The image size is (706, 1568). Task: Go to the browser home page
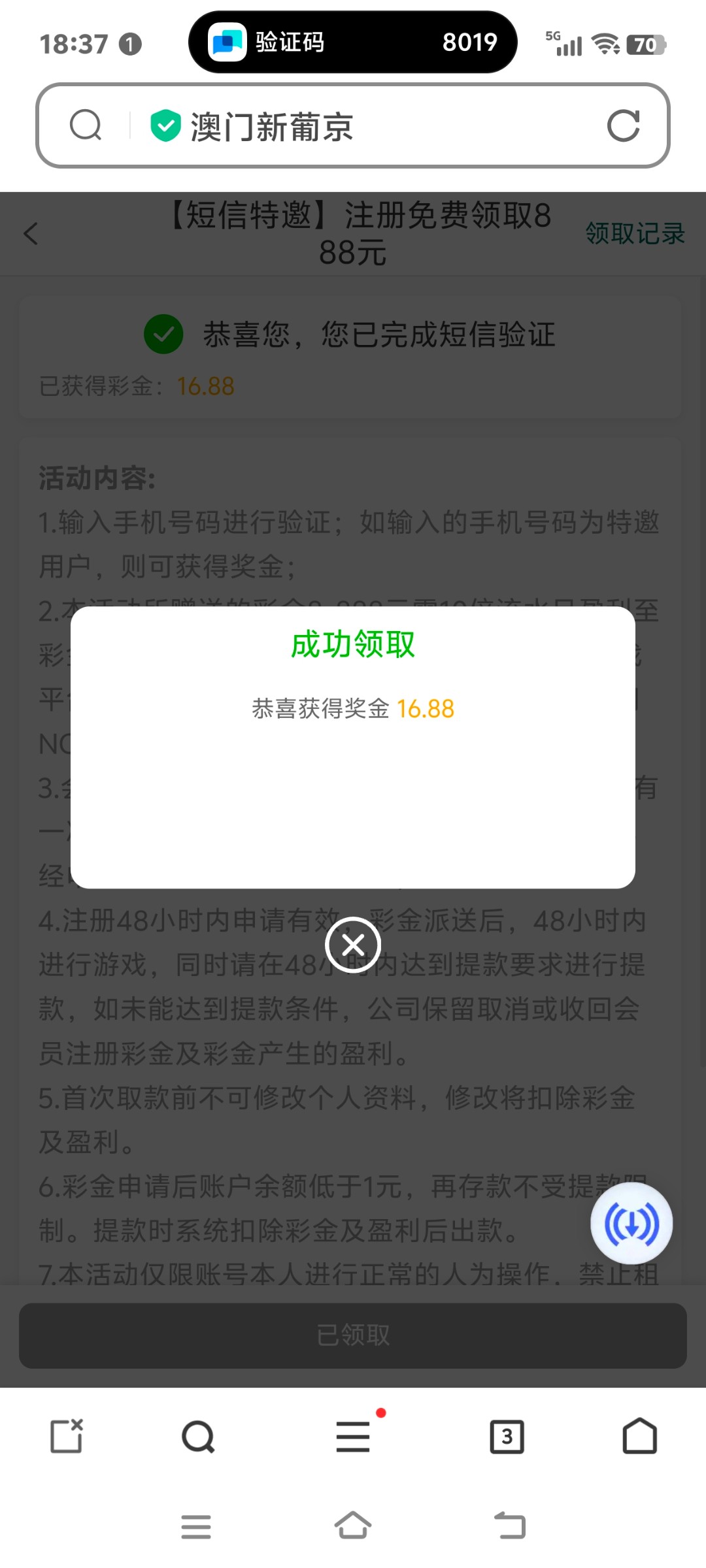(639, 1436)
